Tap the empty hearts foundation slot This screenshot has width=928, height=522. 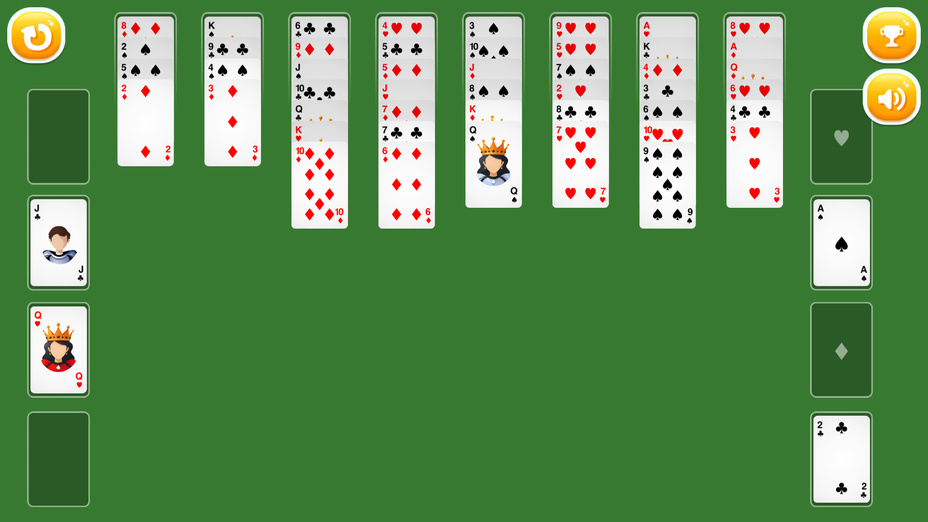click(841, 137)
